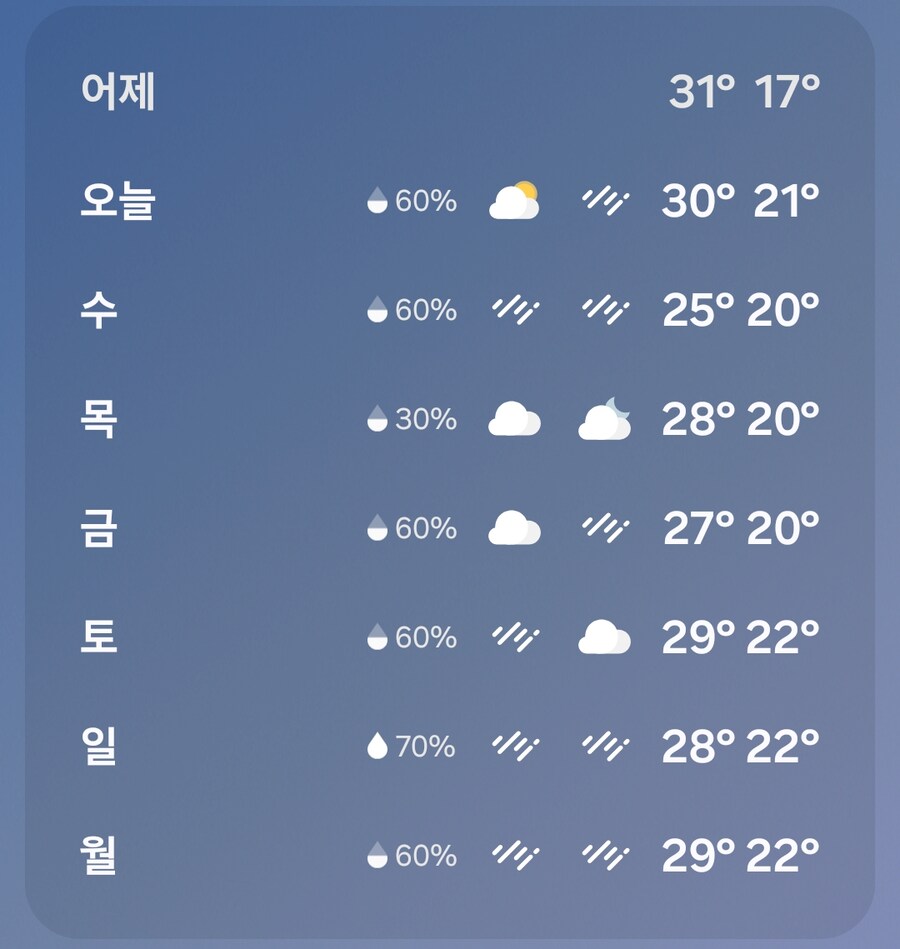This screenshot has width=900, height=949.
Task: Open Monday (월) forecast row
Action: [450, 855]
